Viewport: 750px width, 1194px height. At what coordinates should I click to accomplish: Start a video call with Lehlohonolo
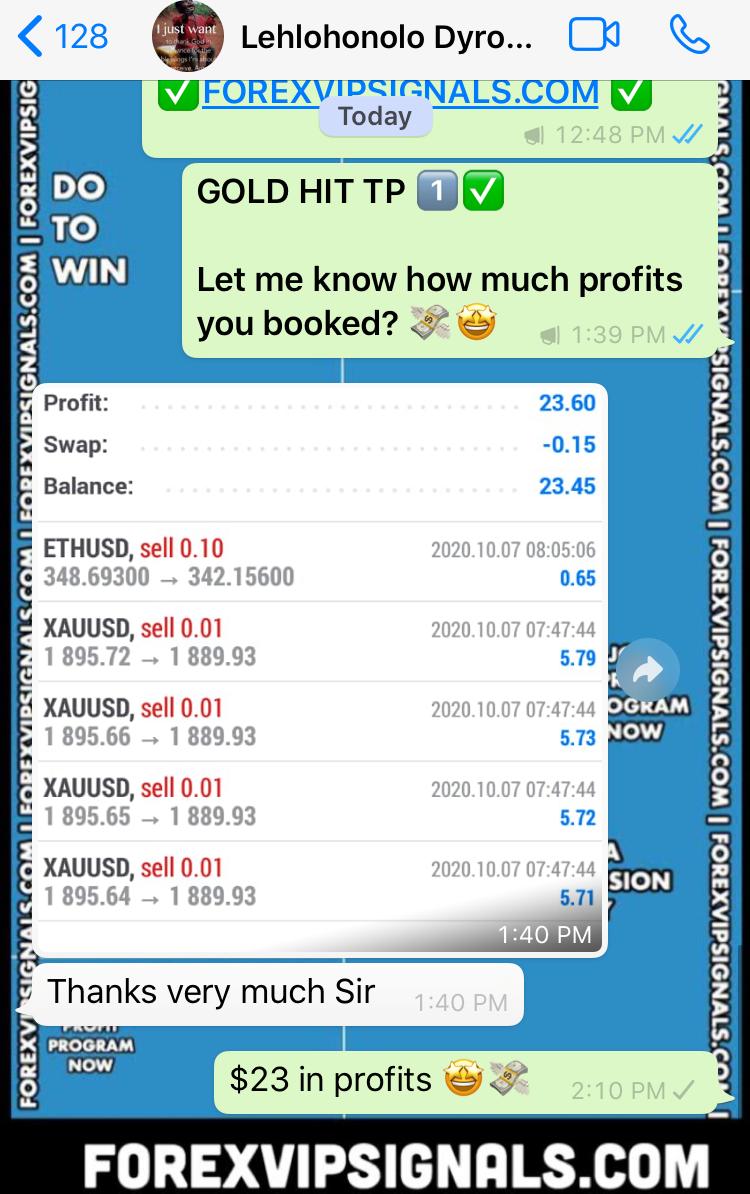click(x=594, y=37)
